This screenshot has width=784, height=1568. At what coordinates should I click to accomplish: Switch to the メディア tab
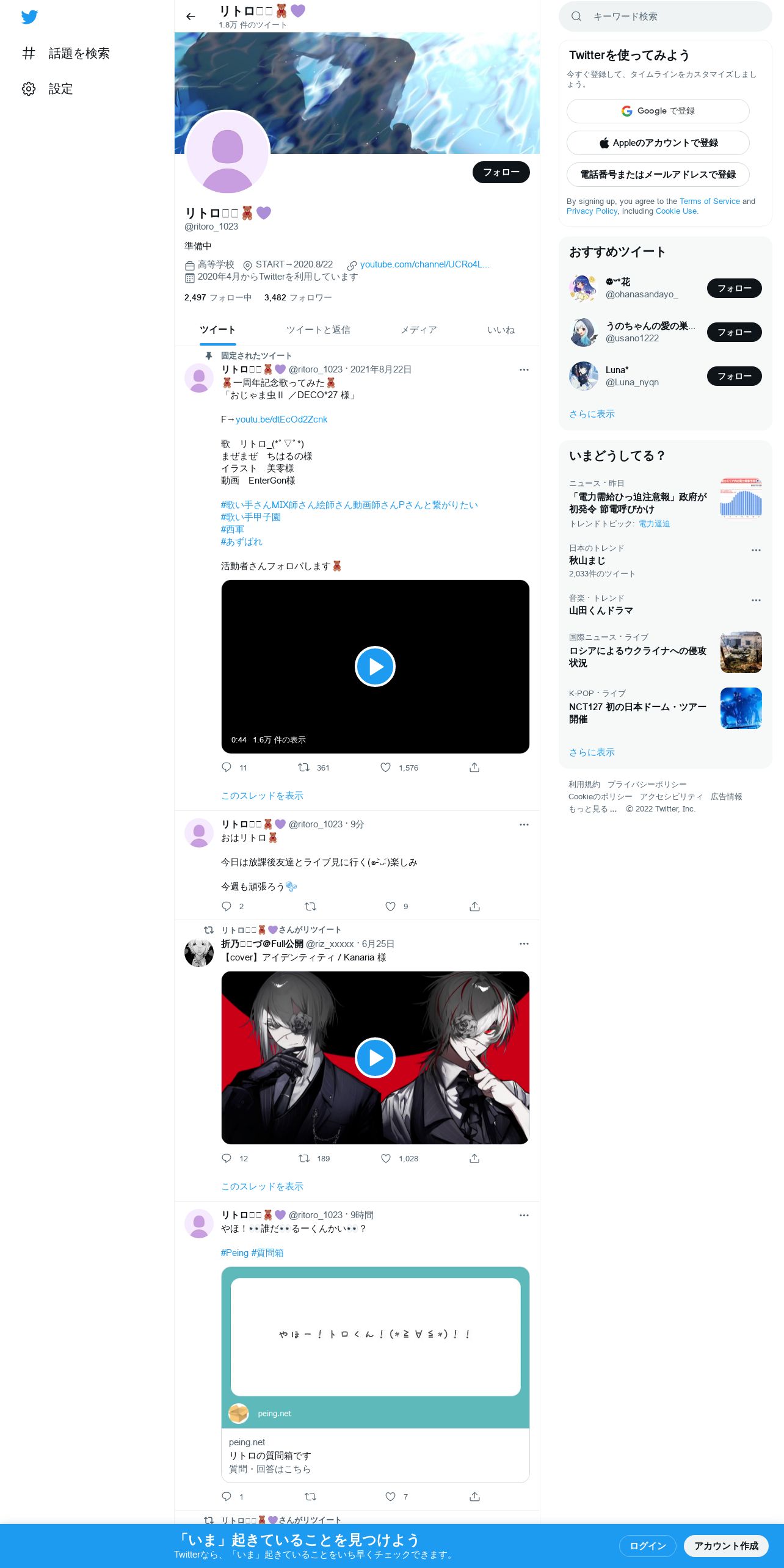coord(418,330)
